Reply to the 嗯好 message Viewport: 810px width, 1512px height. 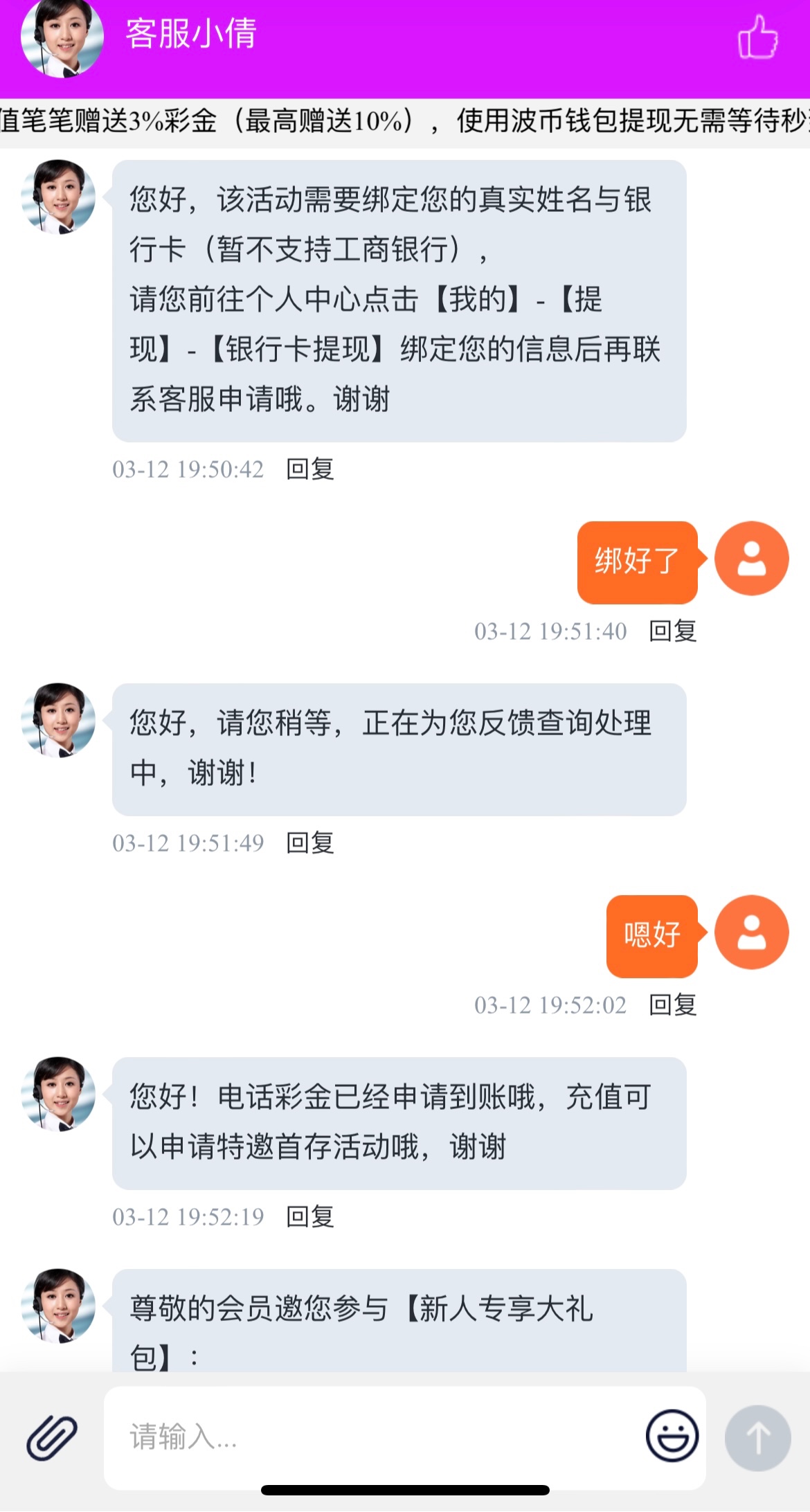672,1005
